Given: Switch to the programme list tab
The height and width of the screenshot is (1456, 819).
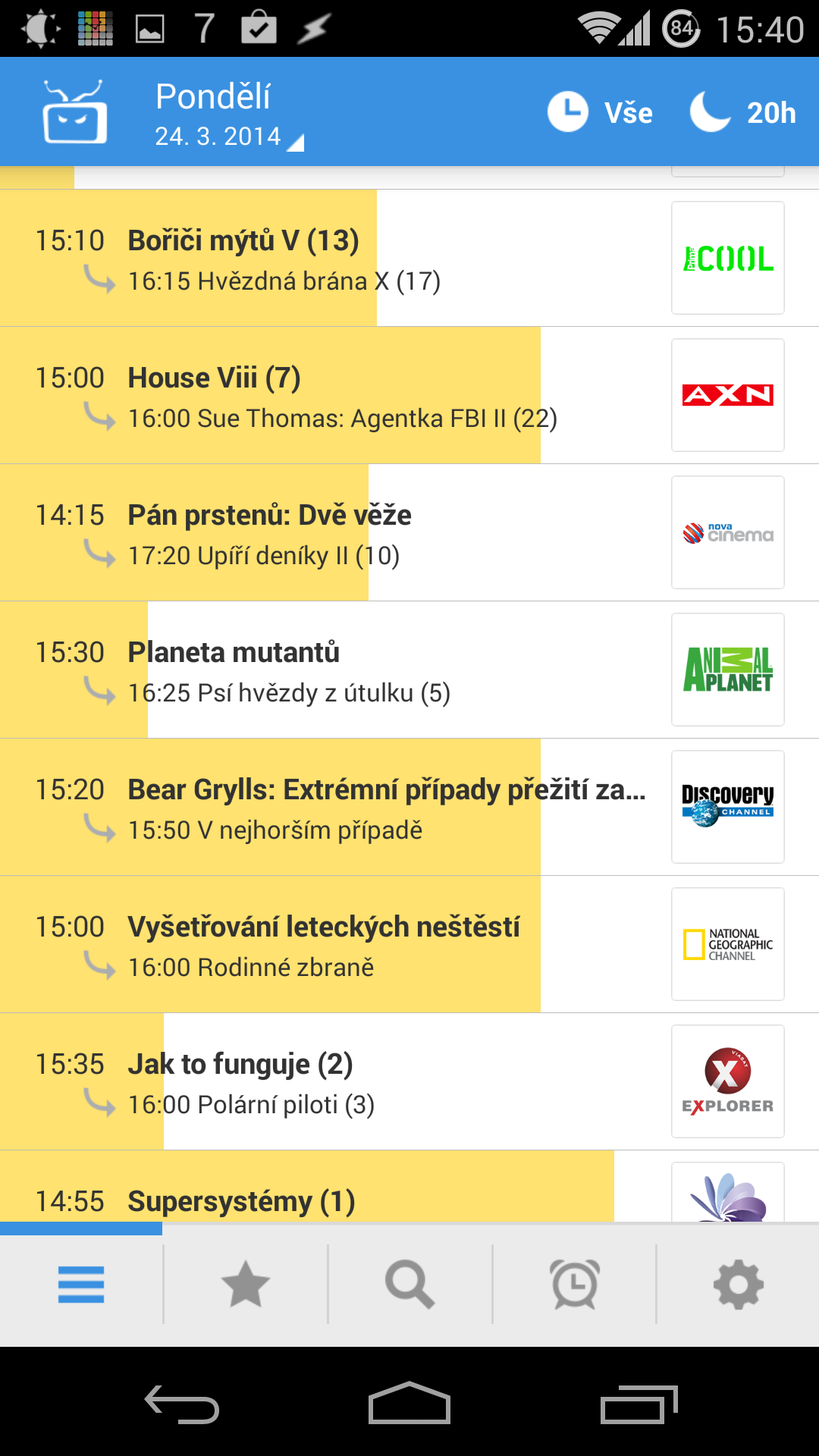Looking at the screenshot, I should tap(81, 1285).
